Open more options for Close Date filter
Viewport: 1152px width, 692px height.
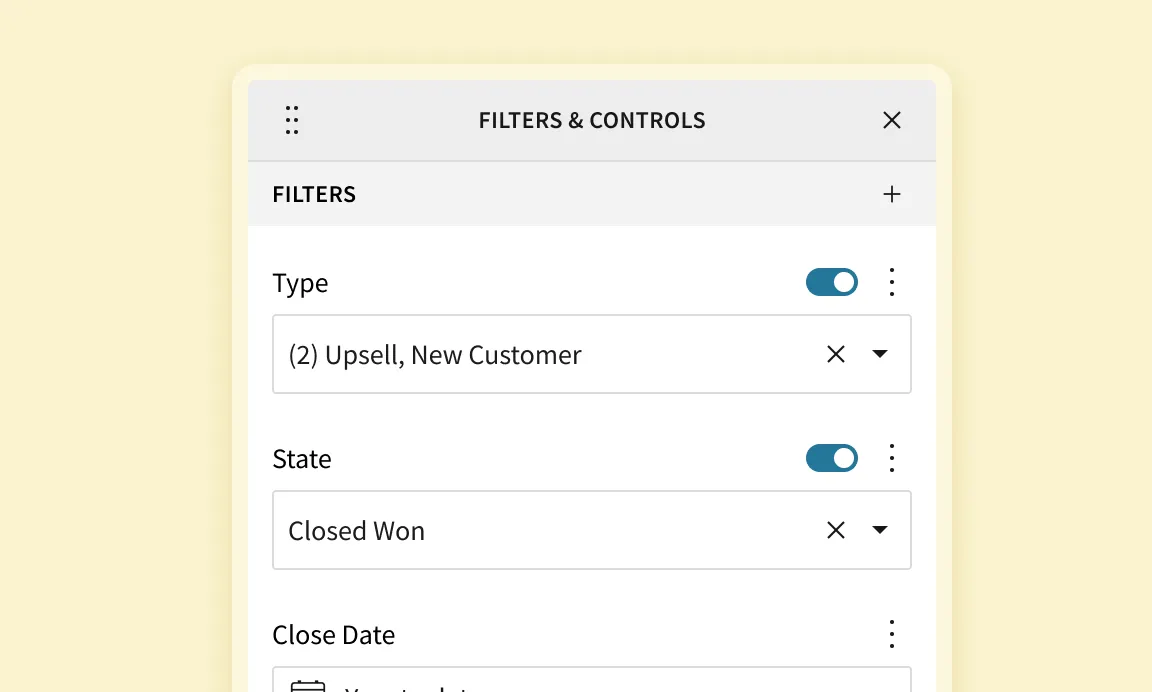[892, 634]
